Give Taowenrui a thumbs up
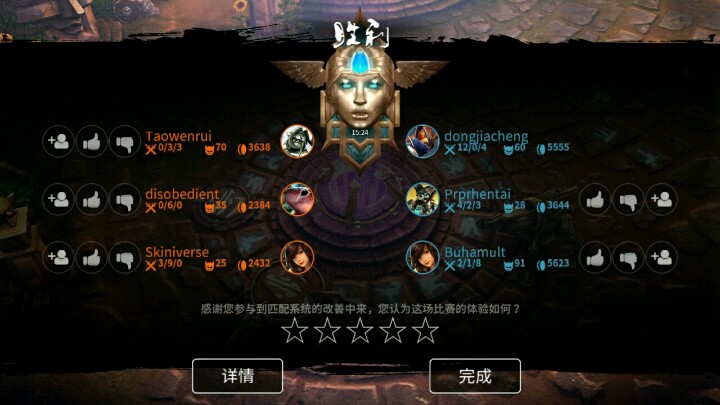Screen dimensions: 720x405 pos(91,141)
